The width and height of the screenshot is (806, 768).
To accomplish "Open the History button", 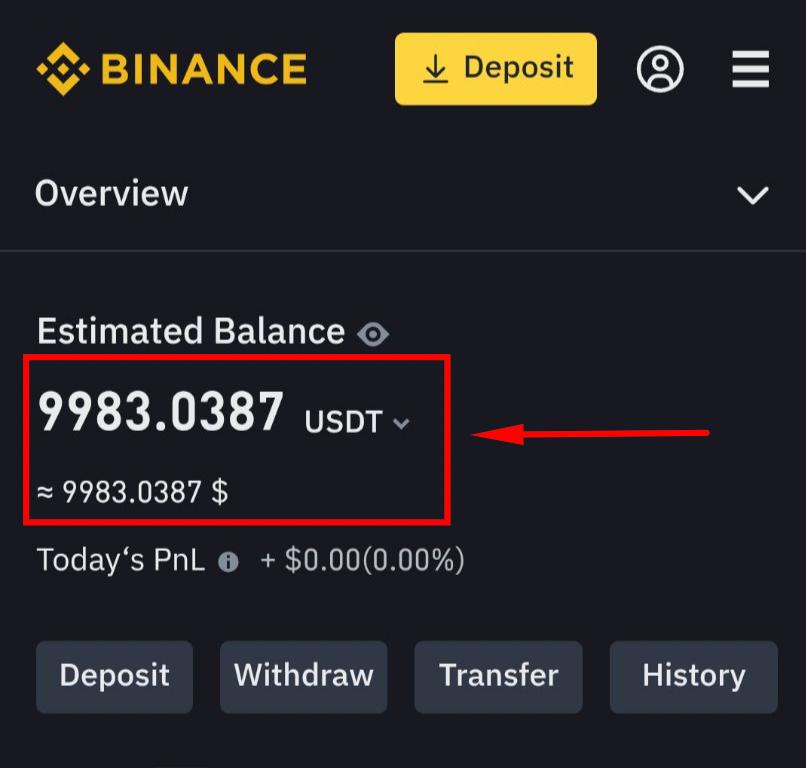I will point(693,677).
